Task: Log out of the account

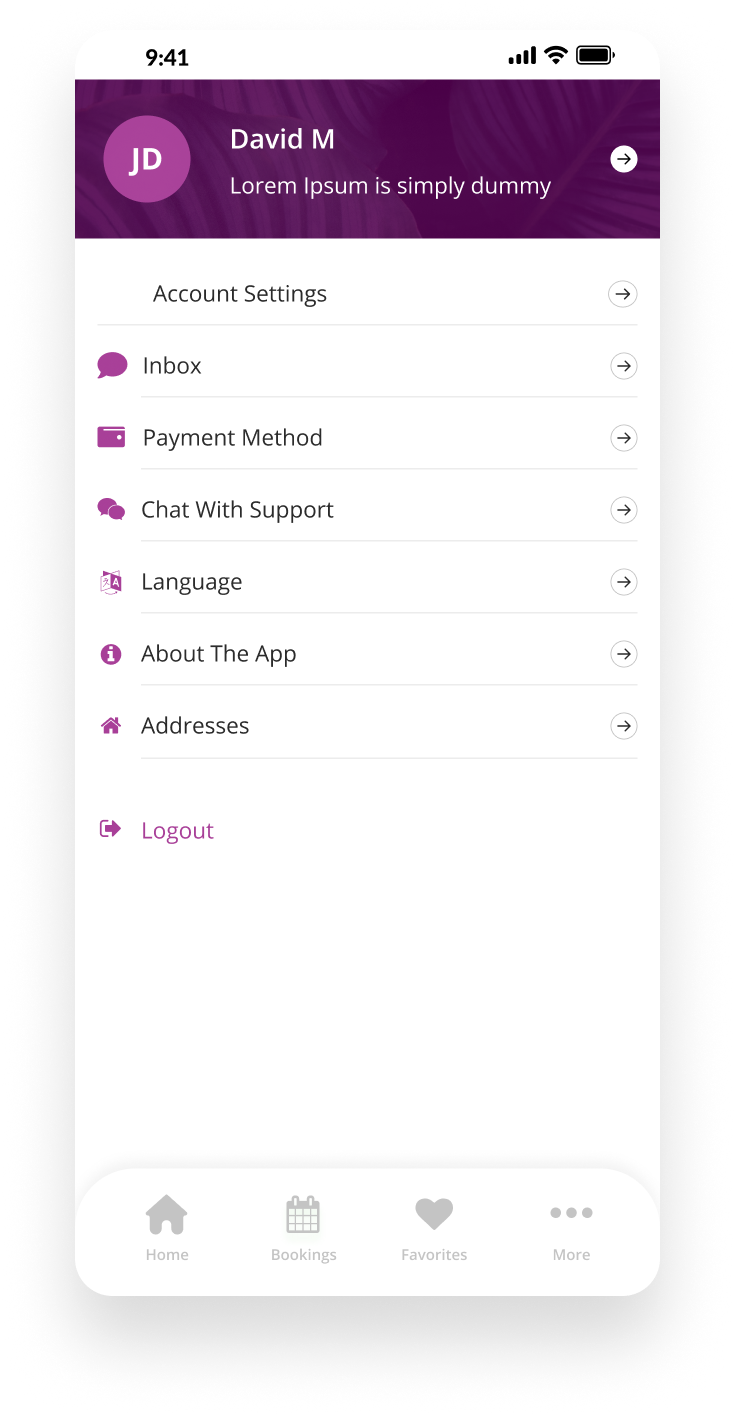Action: tap(176, 830)
